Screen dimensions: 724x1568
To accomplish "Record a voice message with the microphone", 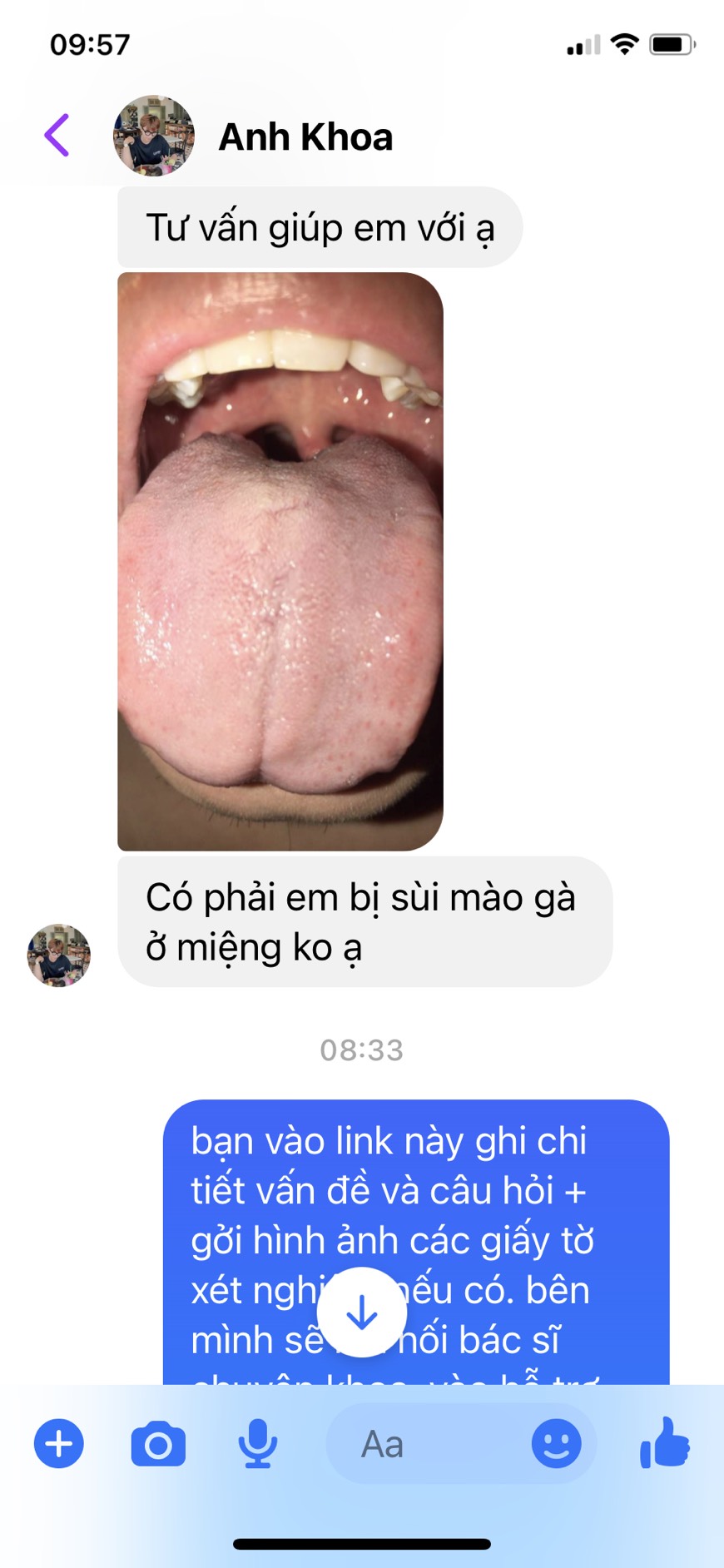I will pos(258,1444).
